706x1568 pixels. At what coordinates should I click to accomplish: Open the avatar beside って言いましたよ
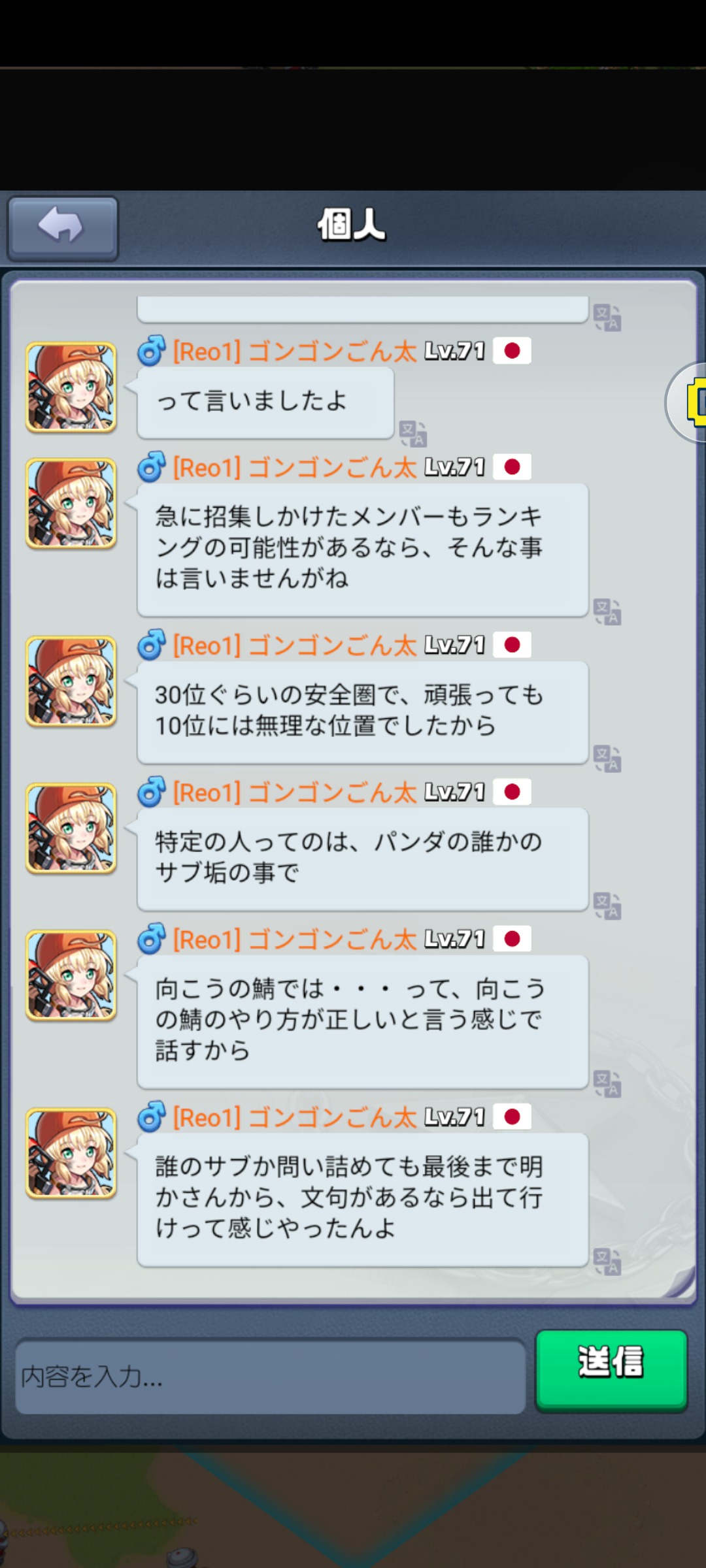[x=71, y=387]
